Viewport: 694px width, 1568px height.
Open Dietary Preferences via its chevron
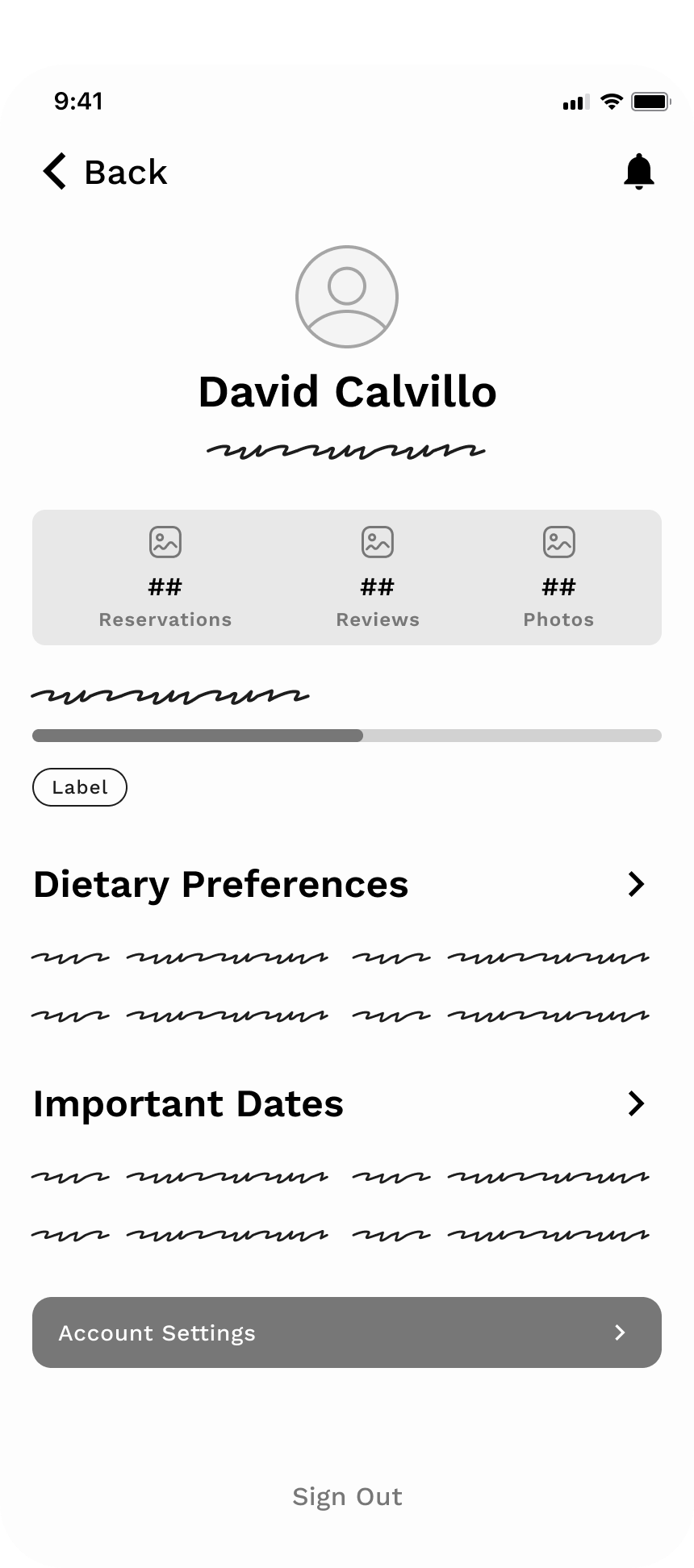pyautogui.click(x=637, y=884)
